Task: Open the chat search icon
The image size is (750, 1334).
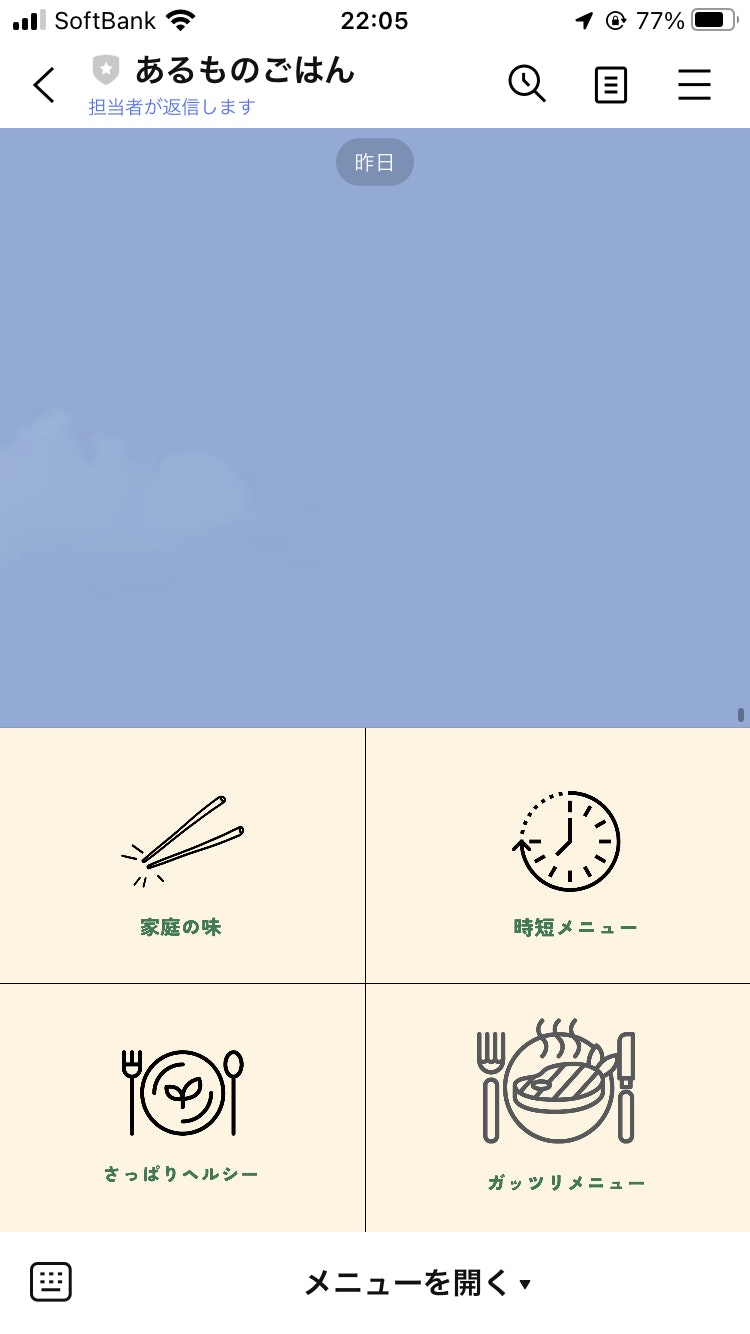Action: (527, 85)
